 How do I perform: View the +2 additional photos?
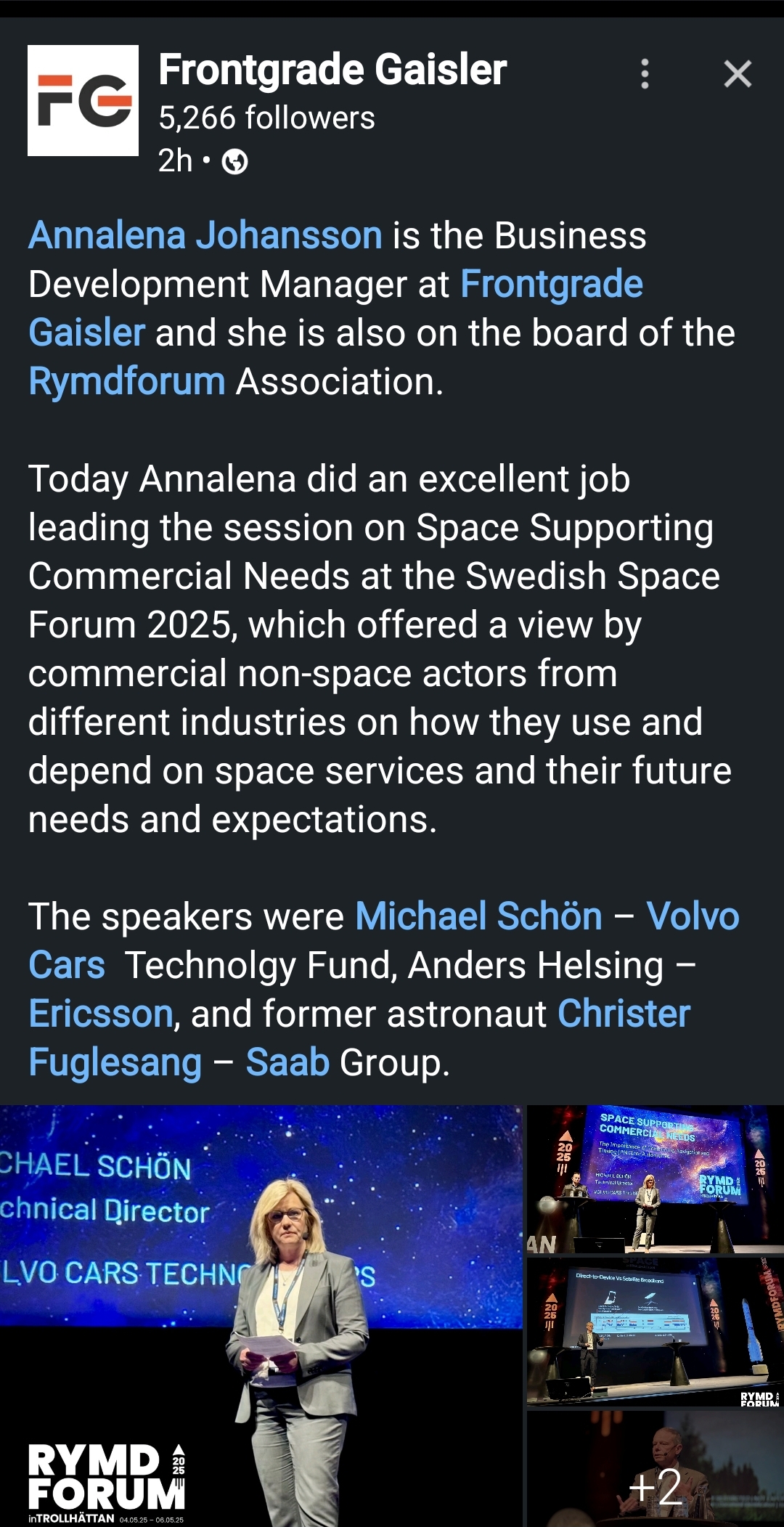[x=655, y=1470]
